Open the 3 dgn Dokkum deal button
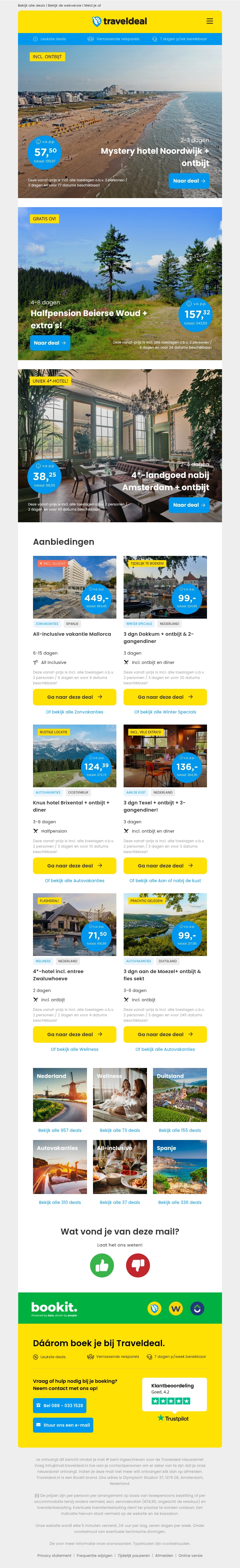The image size is (240, 1568). tap(165, 697)
